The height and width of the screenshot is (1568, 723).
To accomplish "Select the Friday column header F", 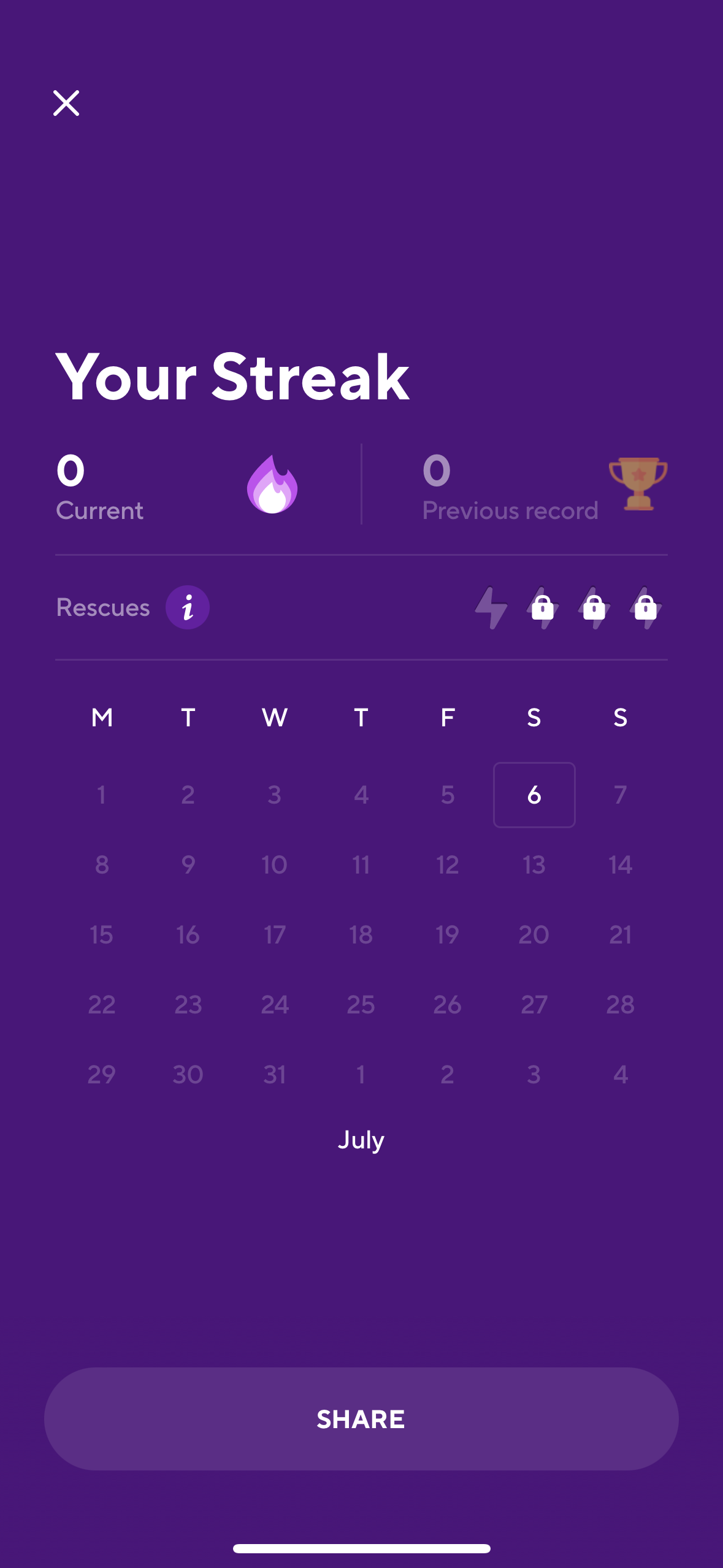I will 447,717.
